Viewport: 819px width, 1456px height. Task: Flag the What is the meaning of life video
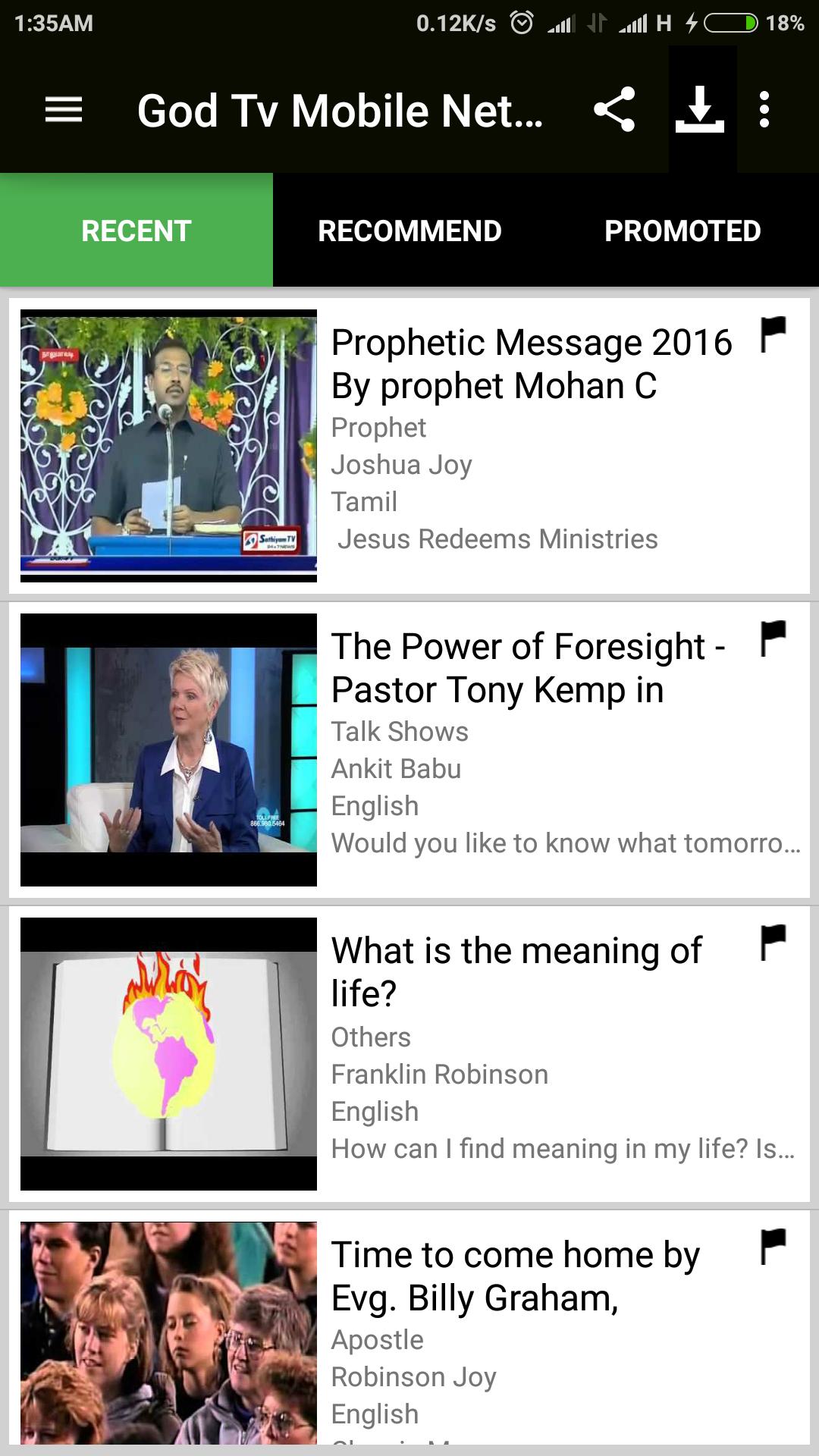(773, 943)
